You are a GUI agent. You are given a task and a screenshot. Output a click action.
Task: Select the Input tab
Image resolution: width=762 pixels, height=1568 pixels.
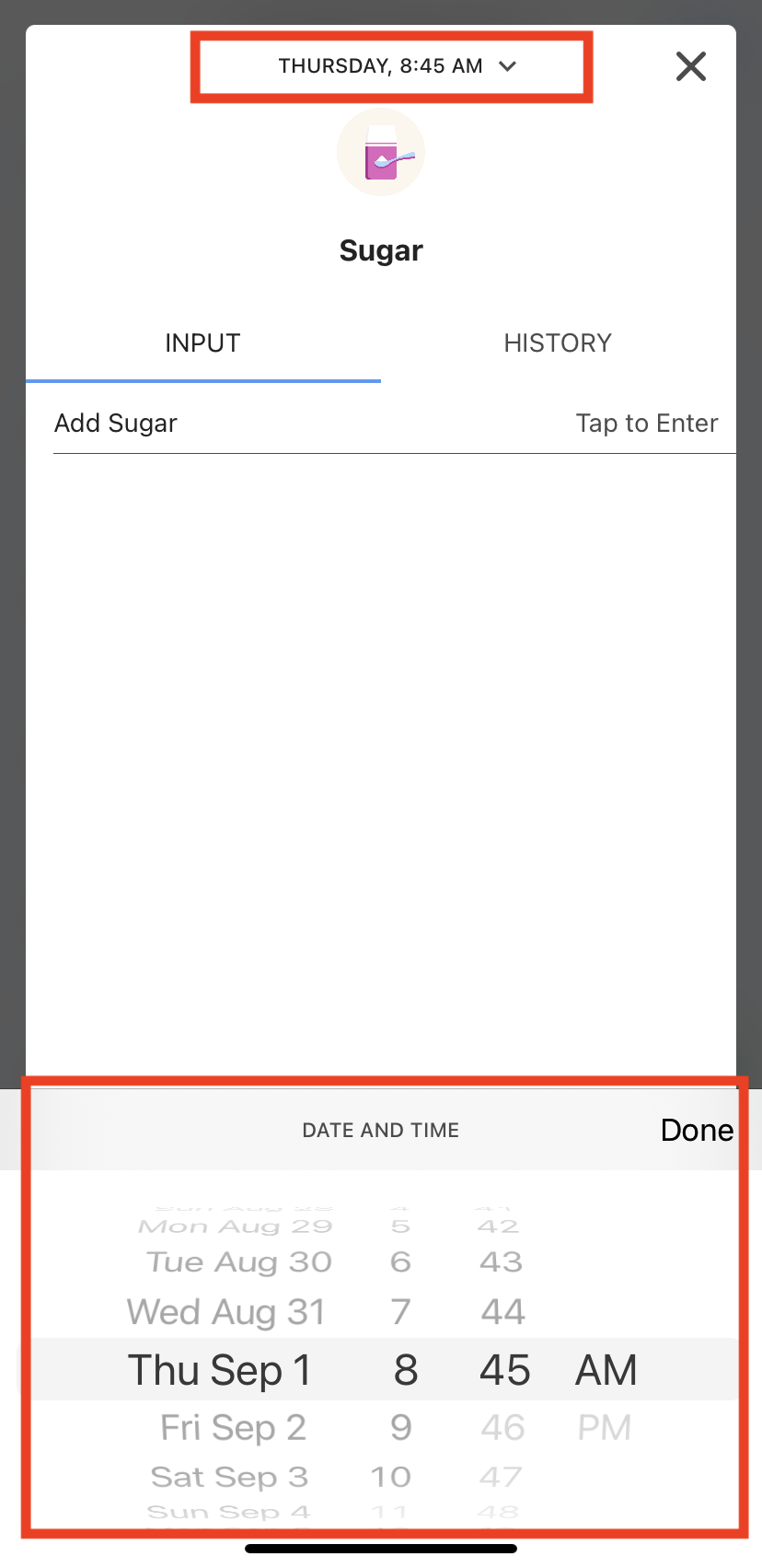coord(202,343)
